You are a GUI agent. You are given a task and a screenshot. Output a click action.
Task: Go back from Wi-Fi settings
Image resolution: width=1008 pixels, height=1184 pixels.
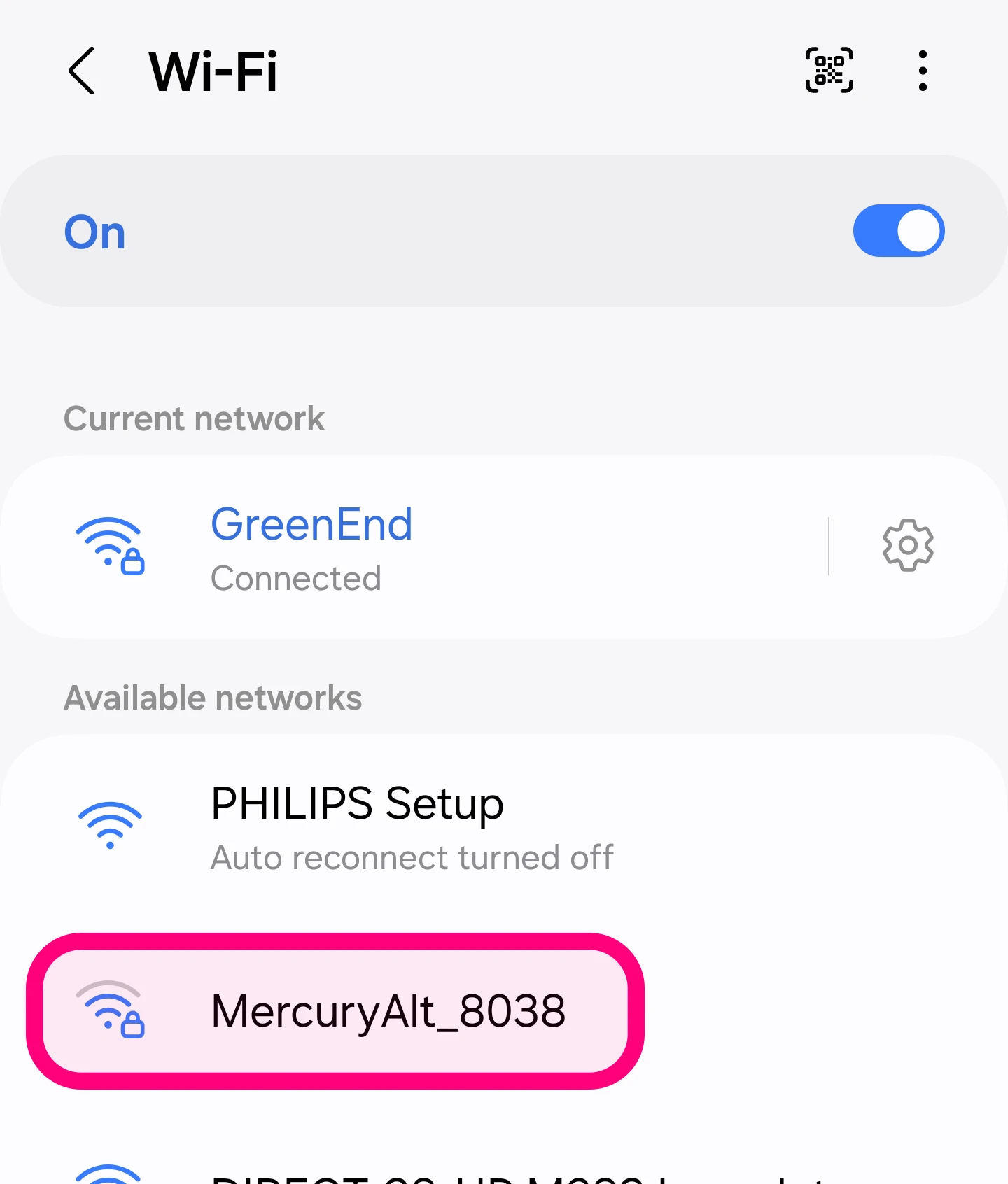tap(82, 71)
